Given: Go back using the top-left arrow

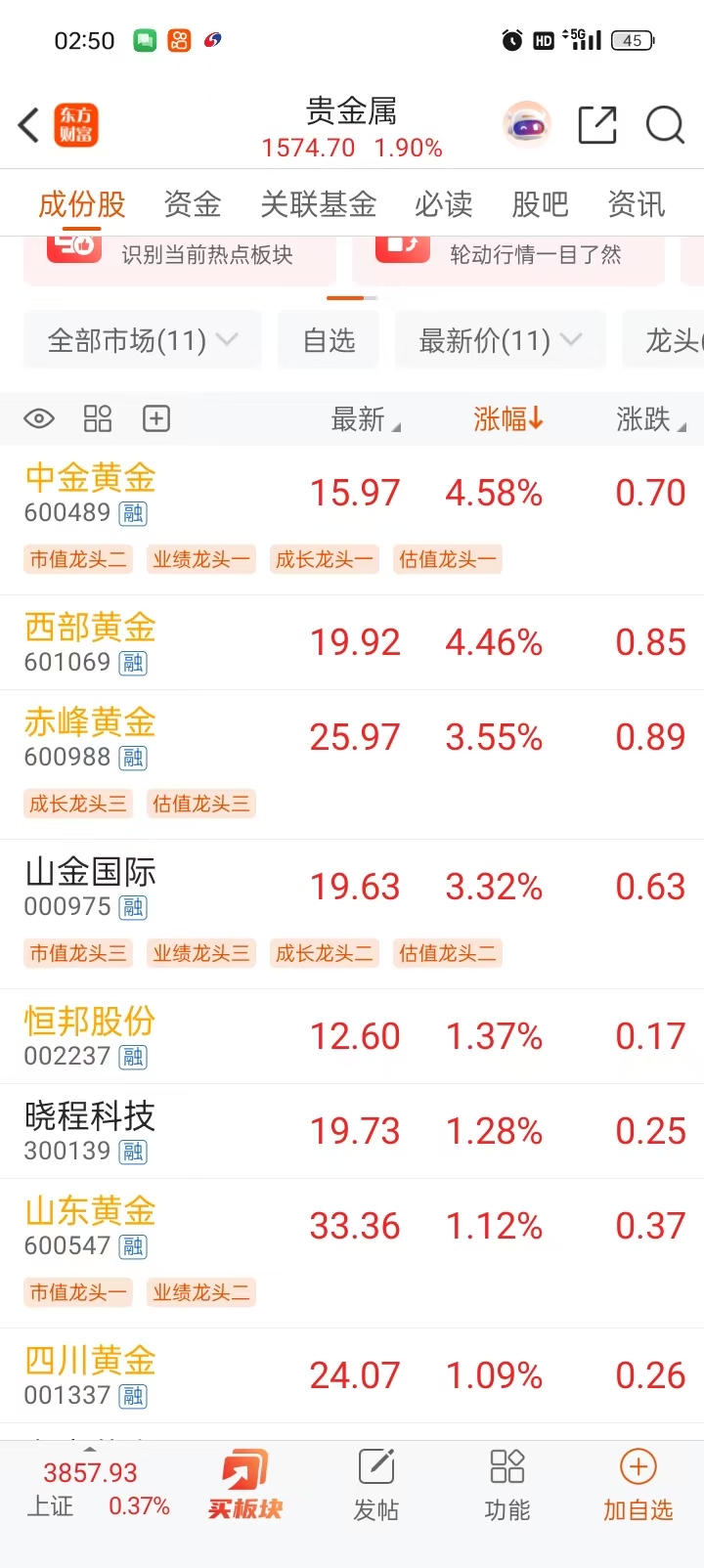Looking at the screenshot, I should coord(29,126).
